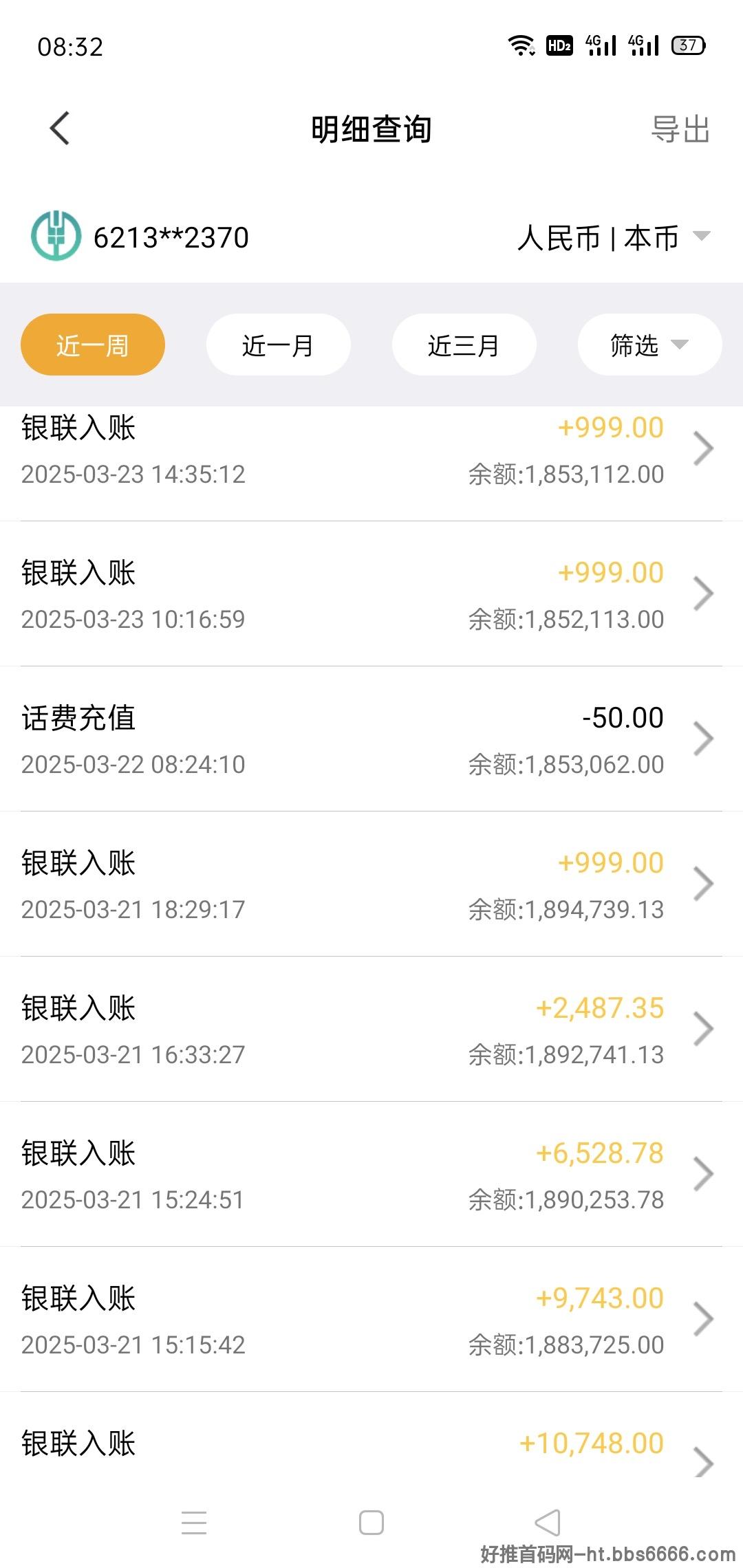Open the 银联入账 record at 2025-03-23 10:16:59

point(371,594)
